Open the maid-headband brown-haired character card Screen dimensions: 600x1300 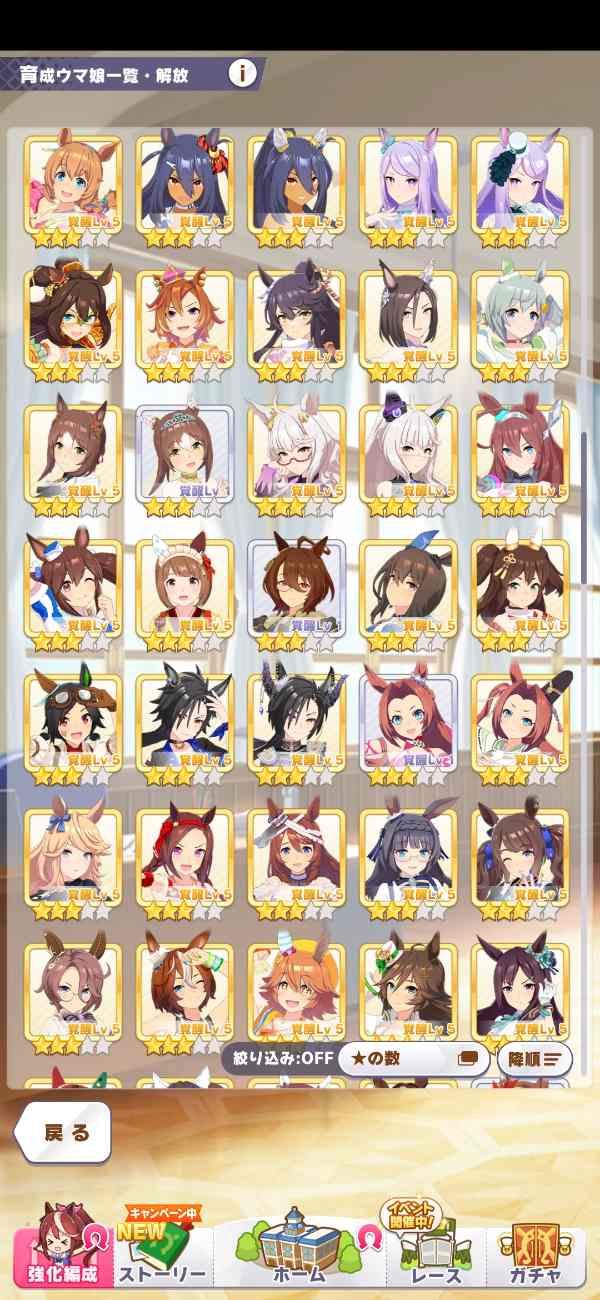coord(184,587)
